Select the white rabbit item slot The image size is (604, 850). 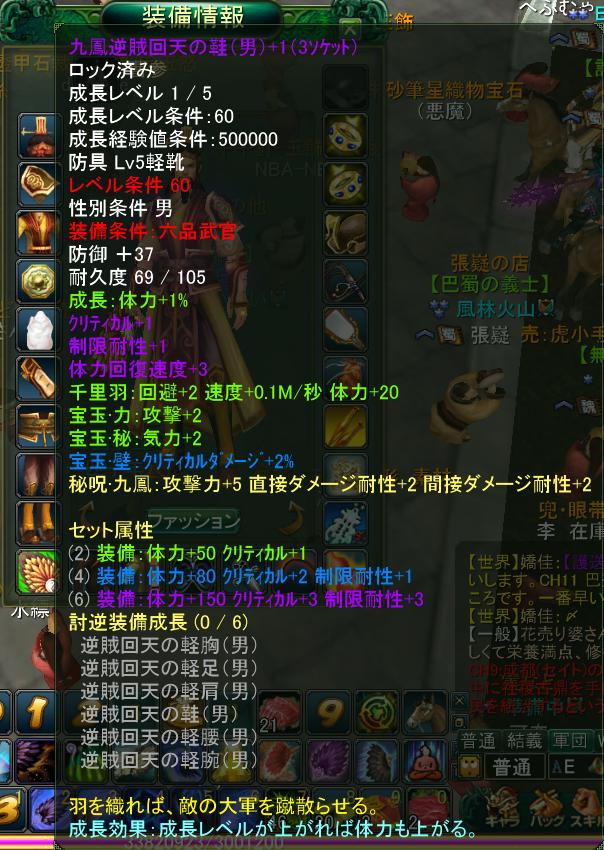[x=39, y=327]
